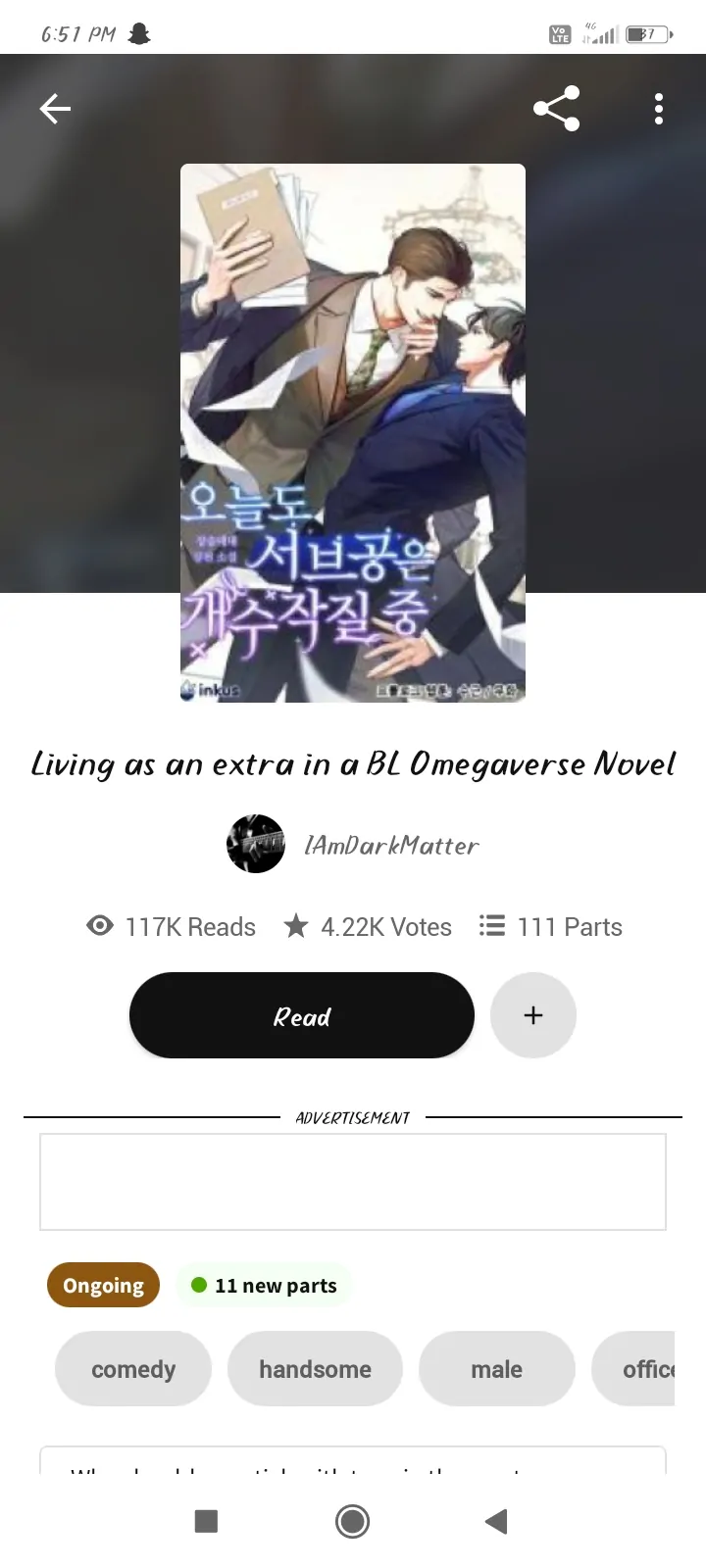Select the comedy tag
This screenshot has height=1568, width=706.
tap(133, 1369)
